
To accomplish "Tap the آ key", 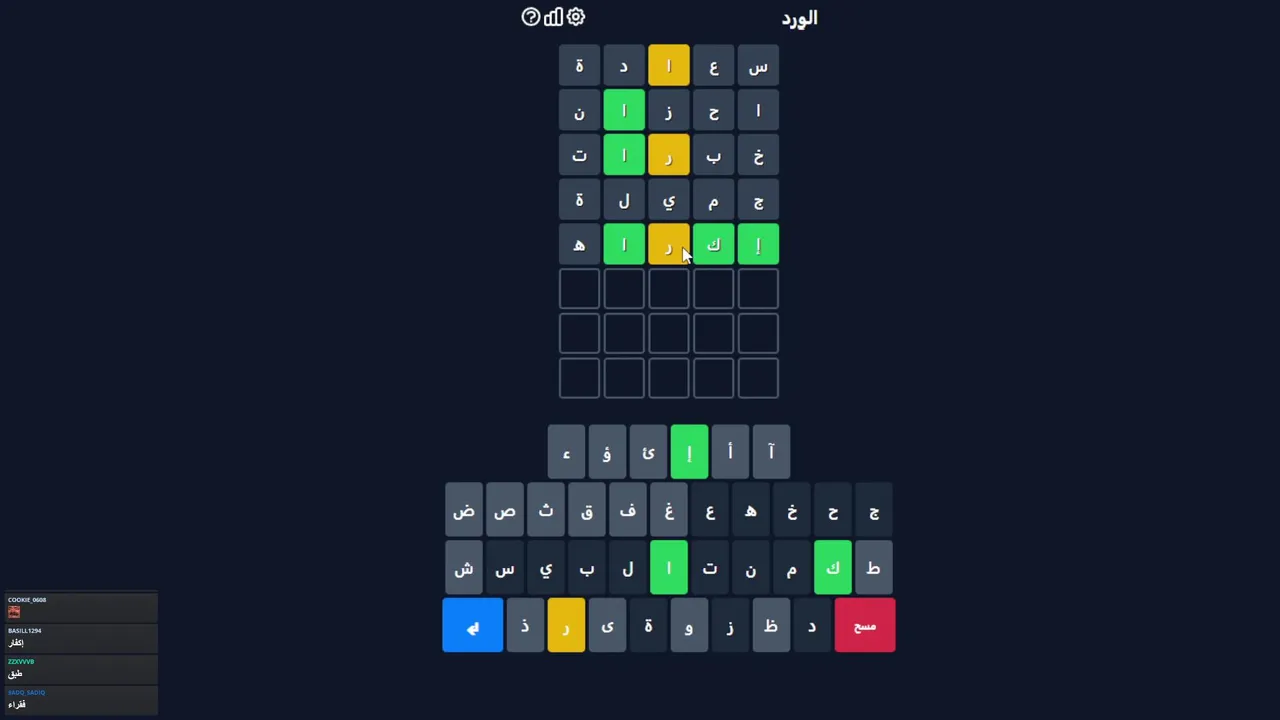I will coord(771,452).
